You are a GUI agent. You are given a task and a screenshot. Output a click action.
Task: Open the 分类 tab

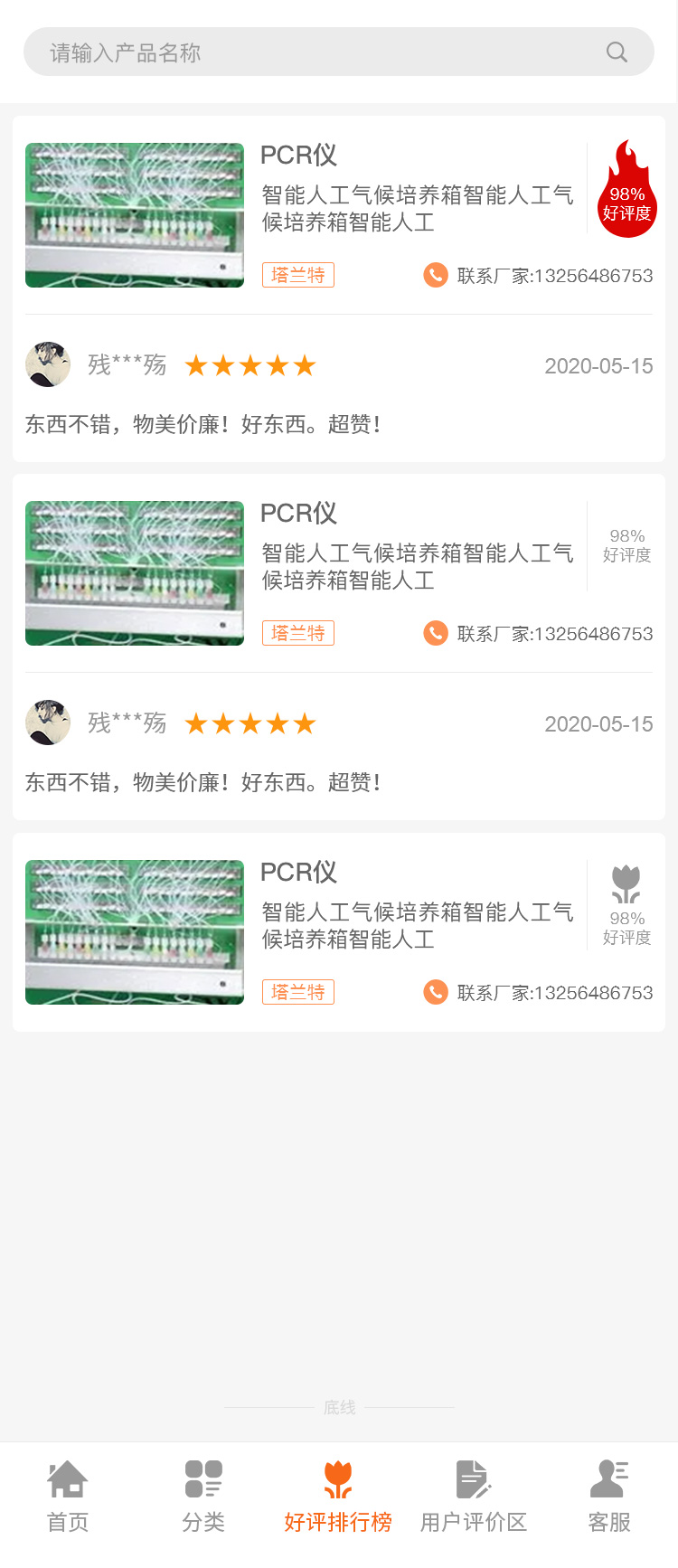click(x=203, y=1496)
